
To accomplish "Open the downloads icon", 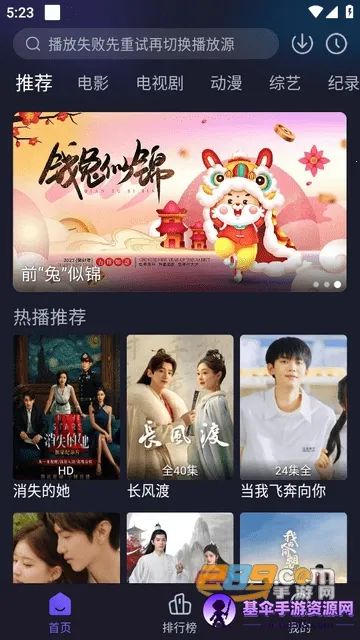I will (302, 44).
